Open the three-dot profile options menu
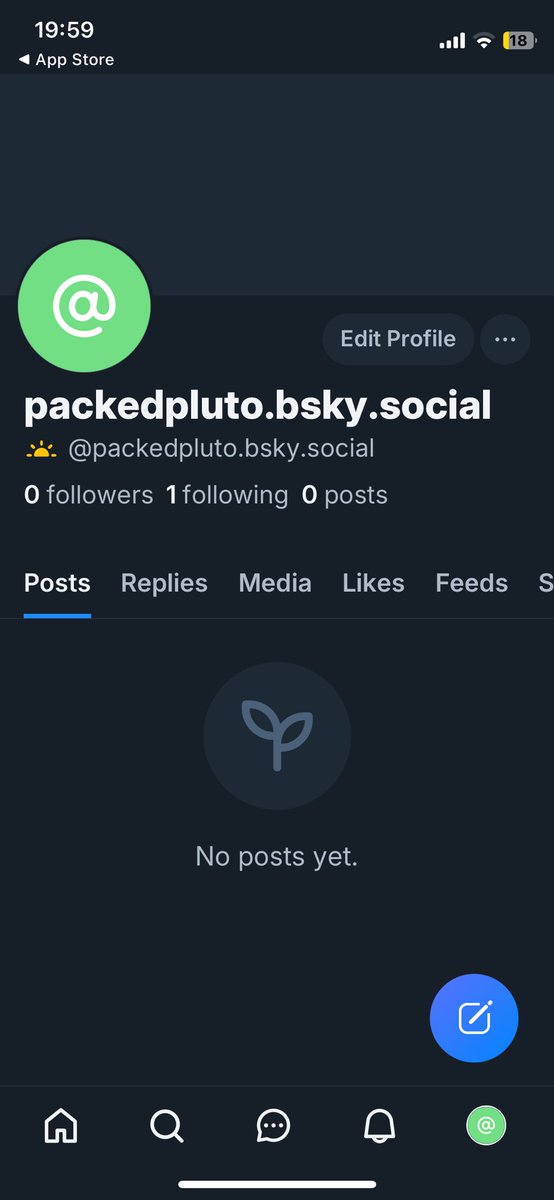554x1200 pixels. (505, 339)
